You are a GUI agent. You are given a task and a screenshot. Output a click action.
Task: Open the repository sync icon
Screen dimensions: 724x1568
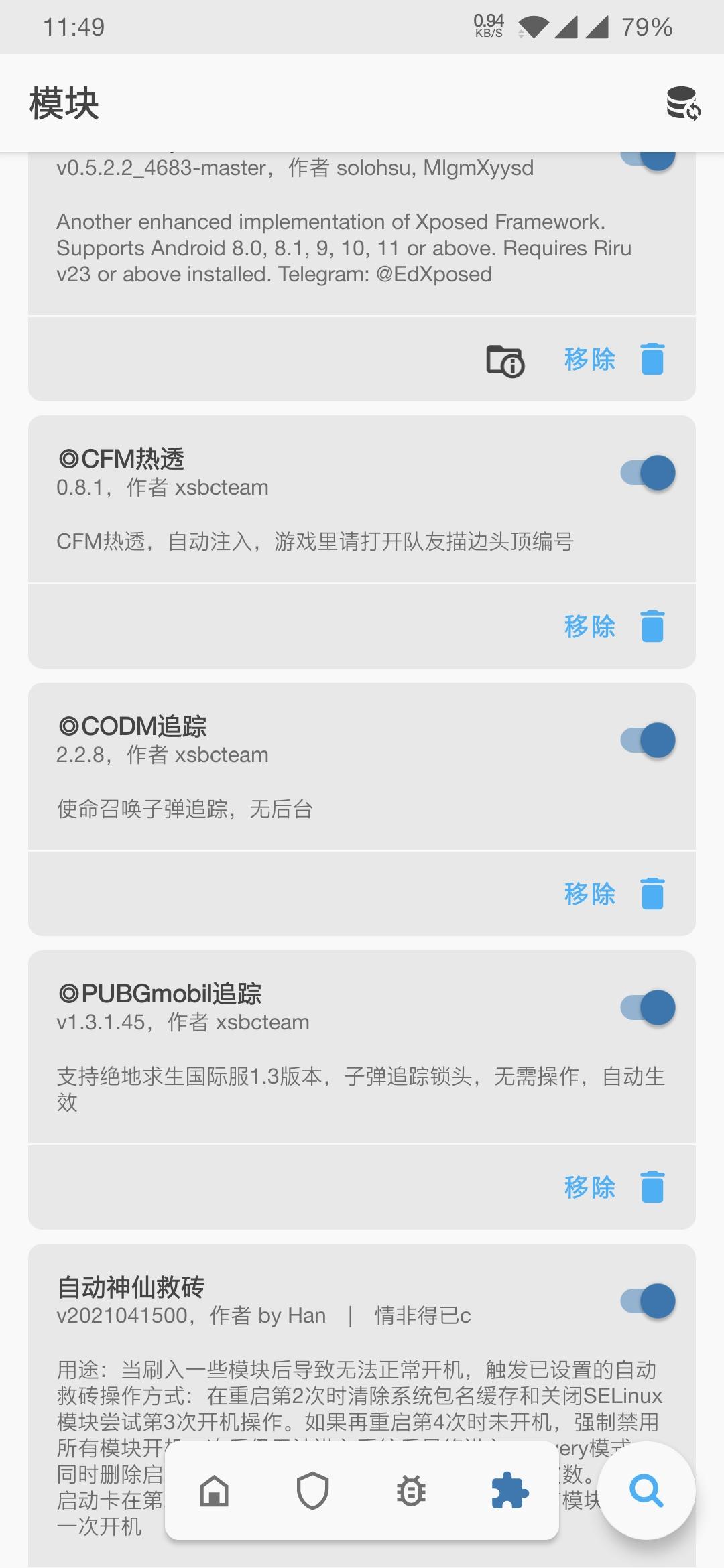(683, 104)
